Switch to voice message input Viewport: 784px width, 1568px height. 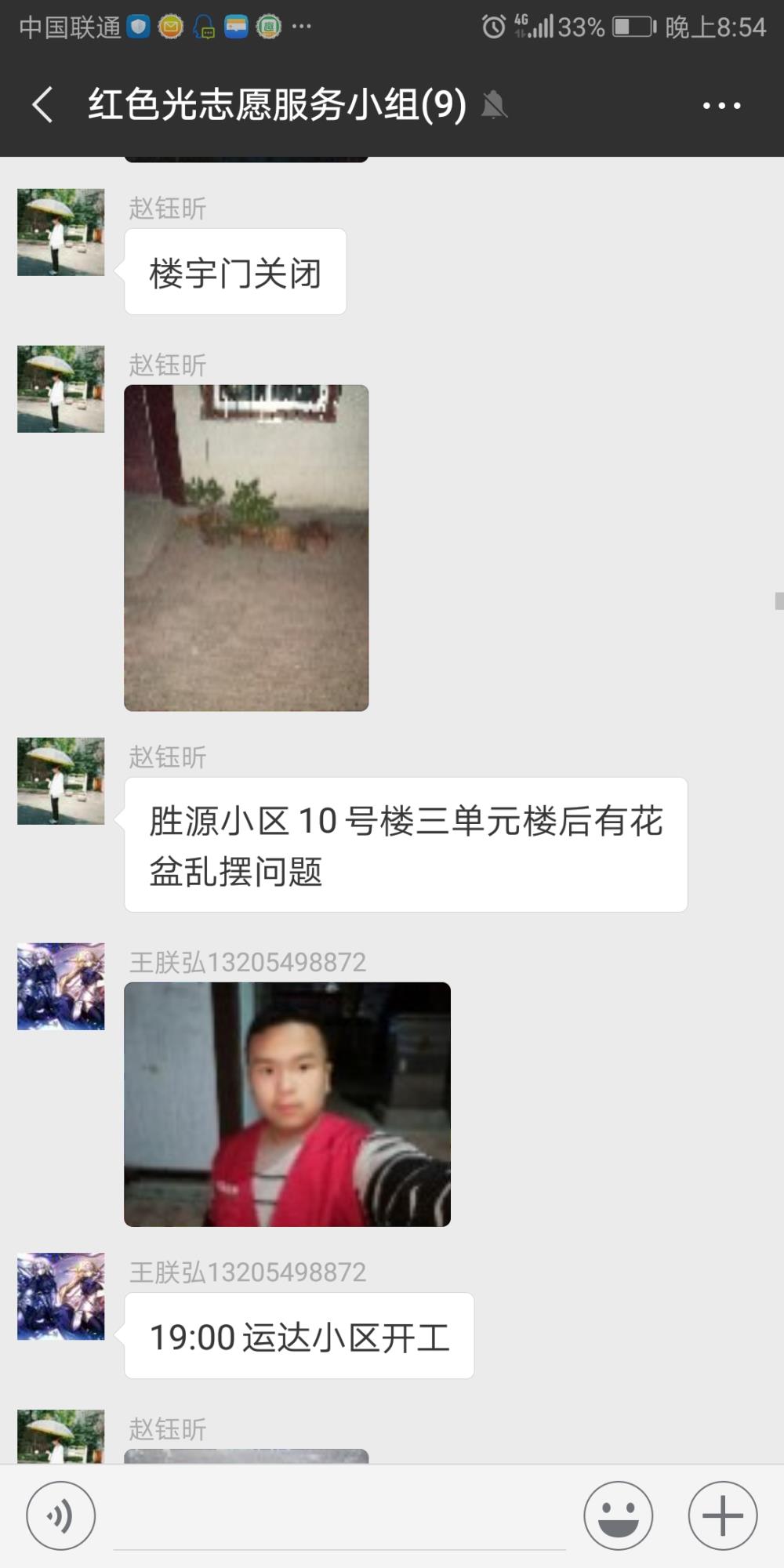(61, 1515)
